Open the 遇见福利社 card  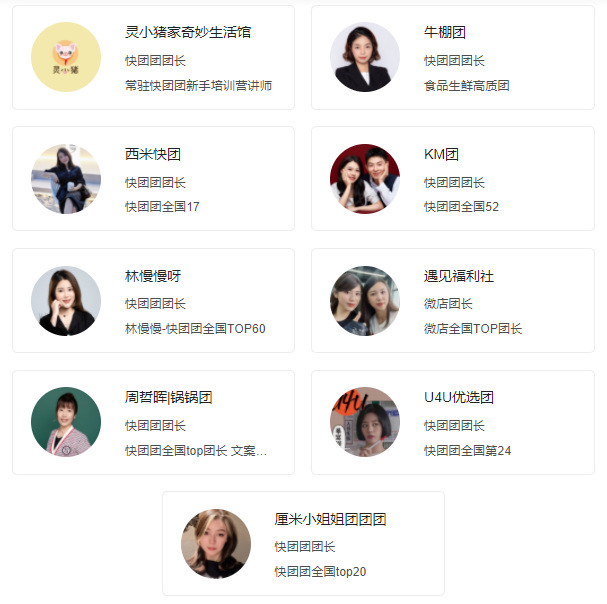[452, 300]
